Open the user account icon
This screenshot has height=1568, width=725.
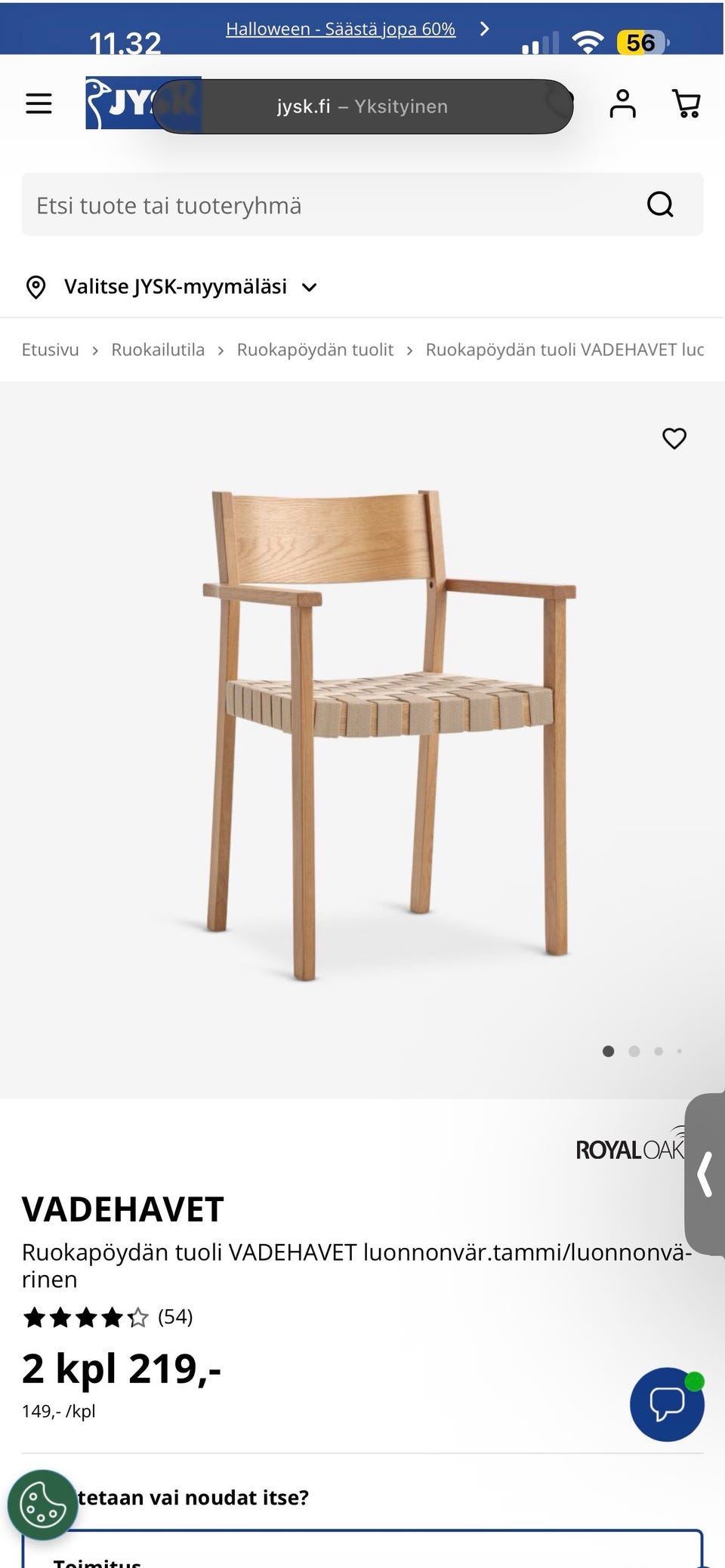(622, 103)
